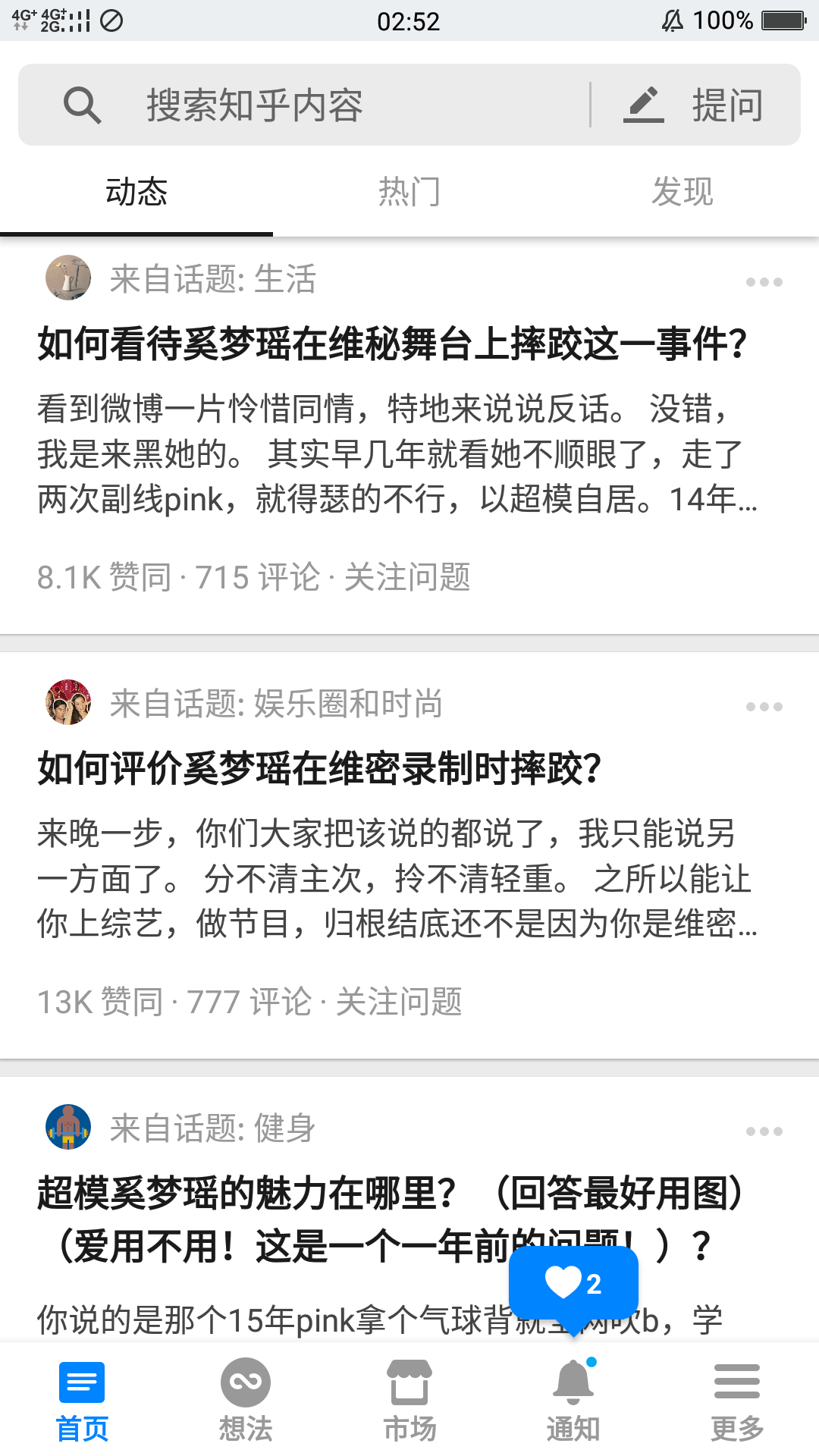819x1456 pixels.
Task: Follow the question with 8.1K 赞同
Action: [407, 577]
